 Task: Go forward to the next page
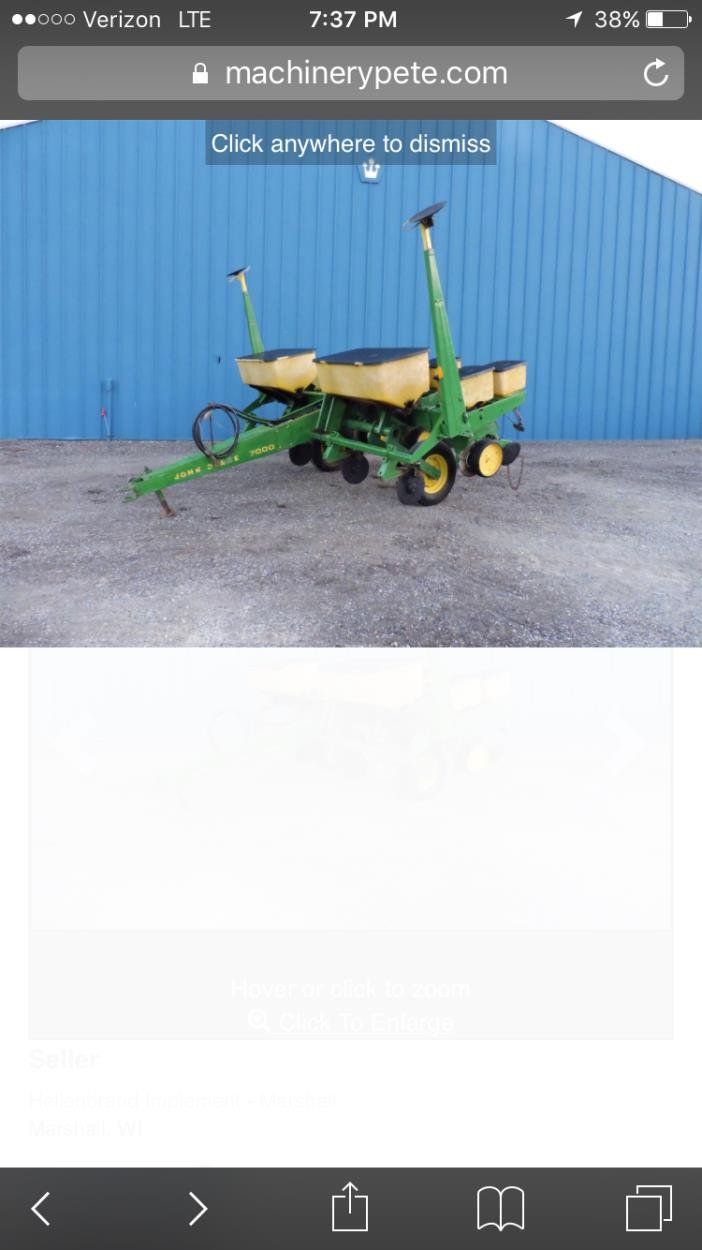[x=197, y=1208]
